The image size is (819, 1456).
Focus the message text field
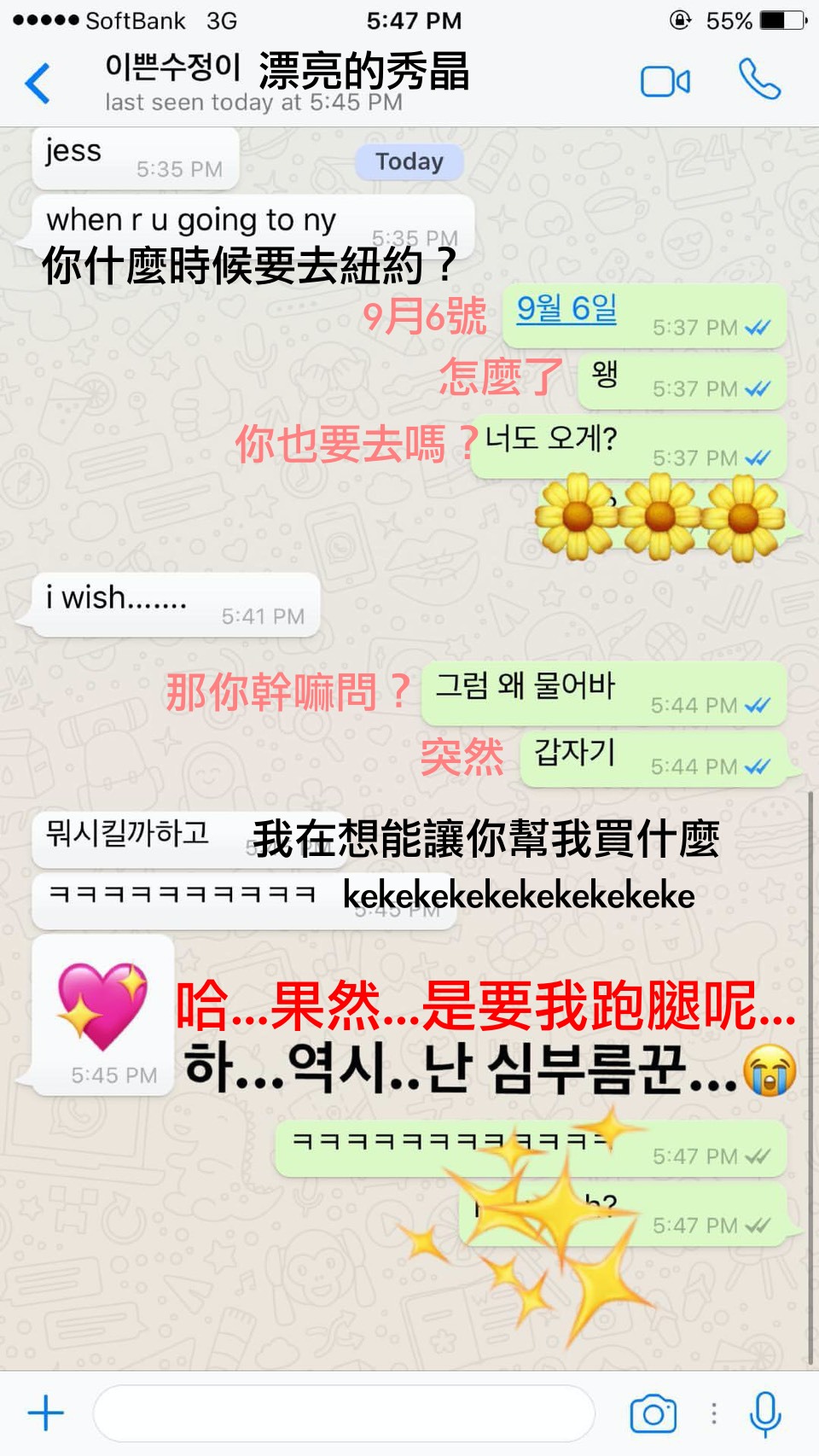[x=343, y=1413]
